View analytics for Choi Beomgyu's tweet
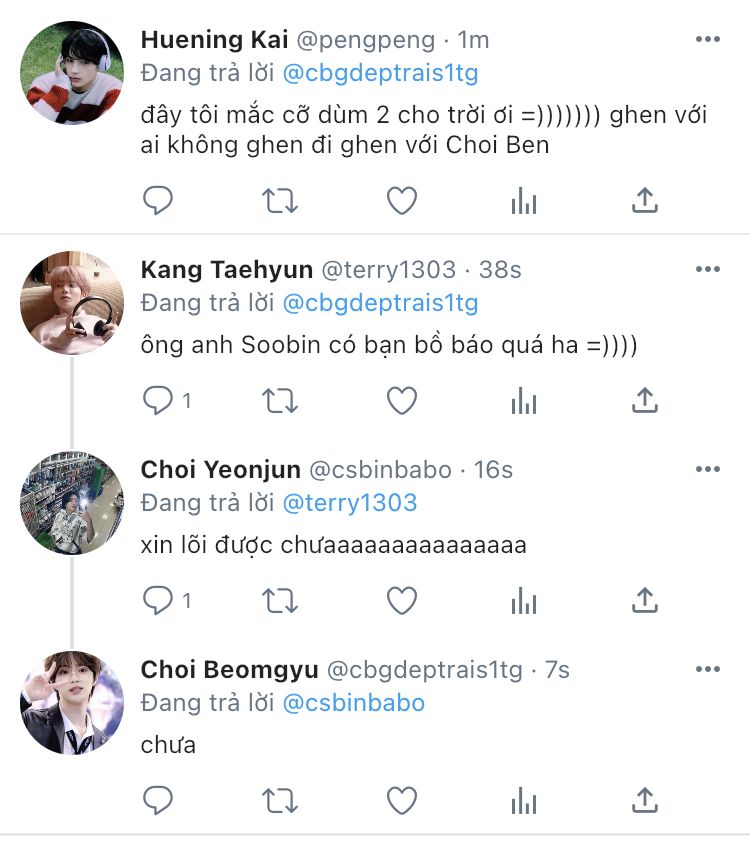This screenshot has width=750, height=841. (x=524, y=800)
